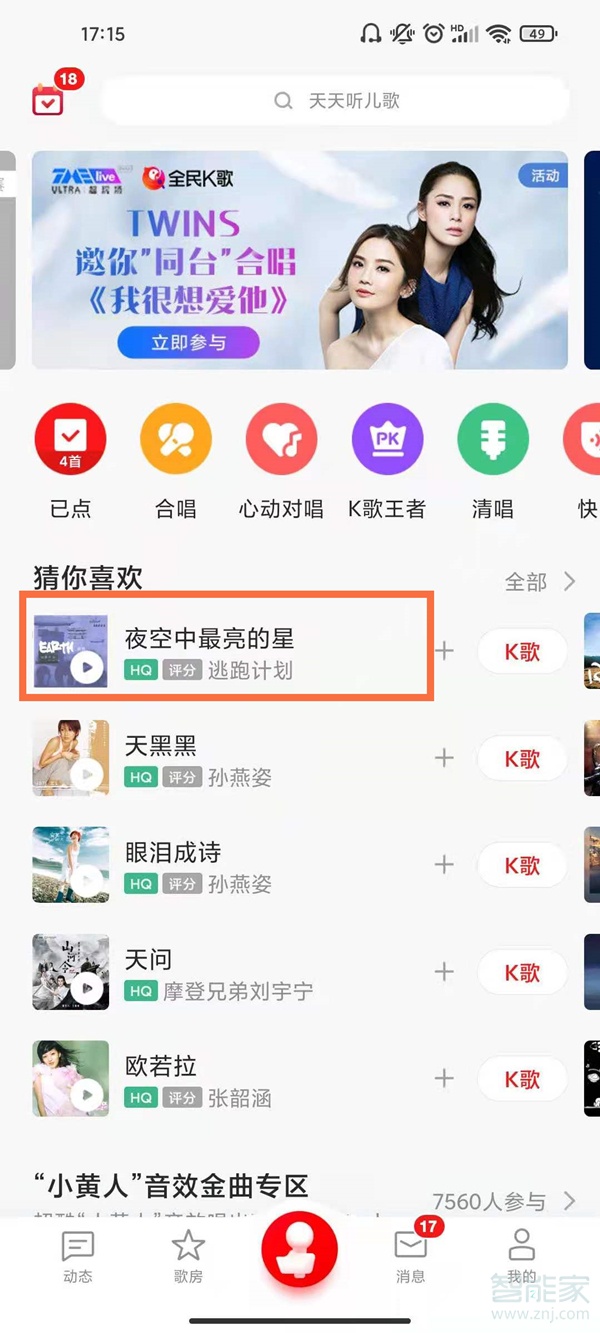The width and height of the screenshot is (600, 1333).
Task: View 全部 recommended songs
Action: [540, 582]
